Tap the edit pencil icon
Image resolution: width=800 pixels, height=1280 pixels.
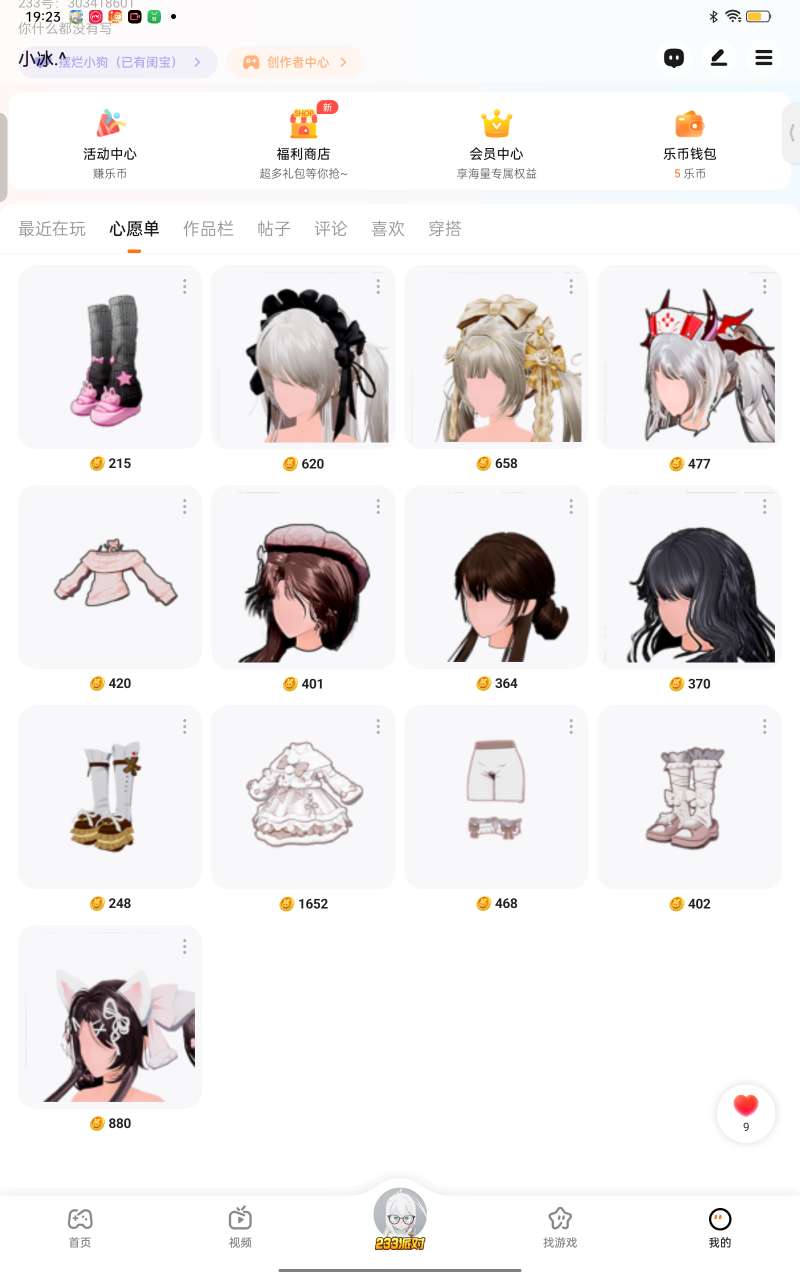(718, 58)
